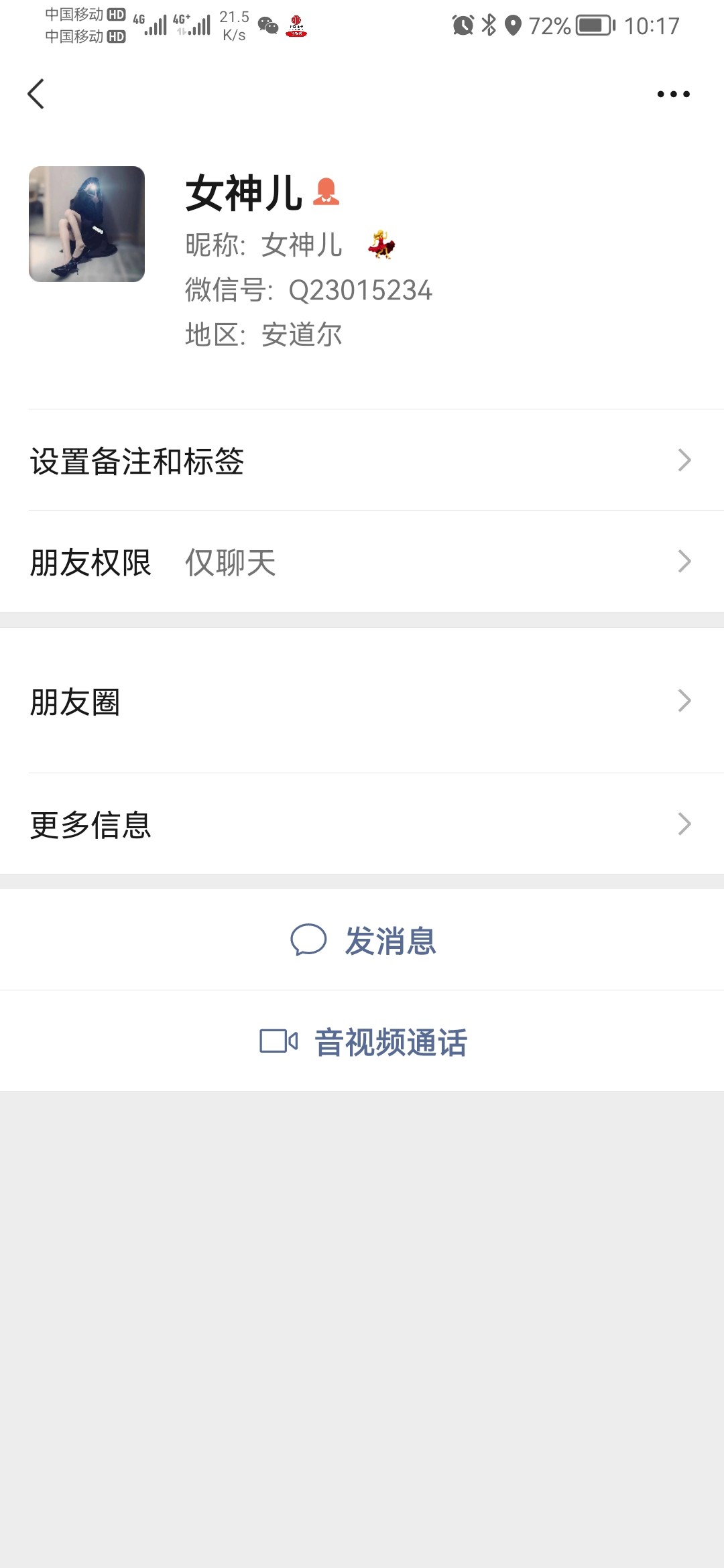Tap the battery indicator showing 72%
The width and height of the screenshot is (724, 1568).
point(588,24)
